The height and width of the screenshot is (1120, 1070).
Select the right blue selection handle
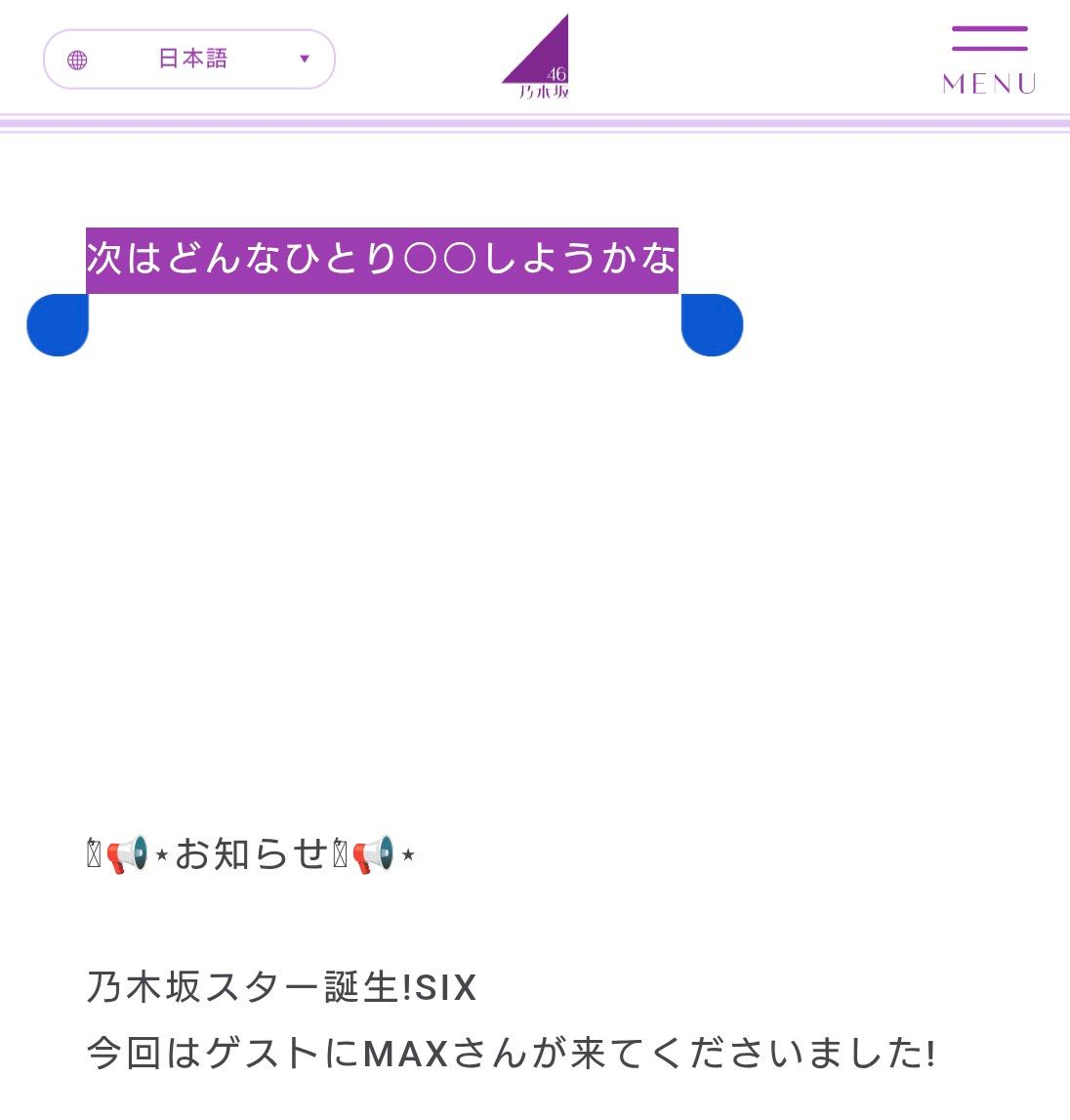(x=711, y=324)
